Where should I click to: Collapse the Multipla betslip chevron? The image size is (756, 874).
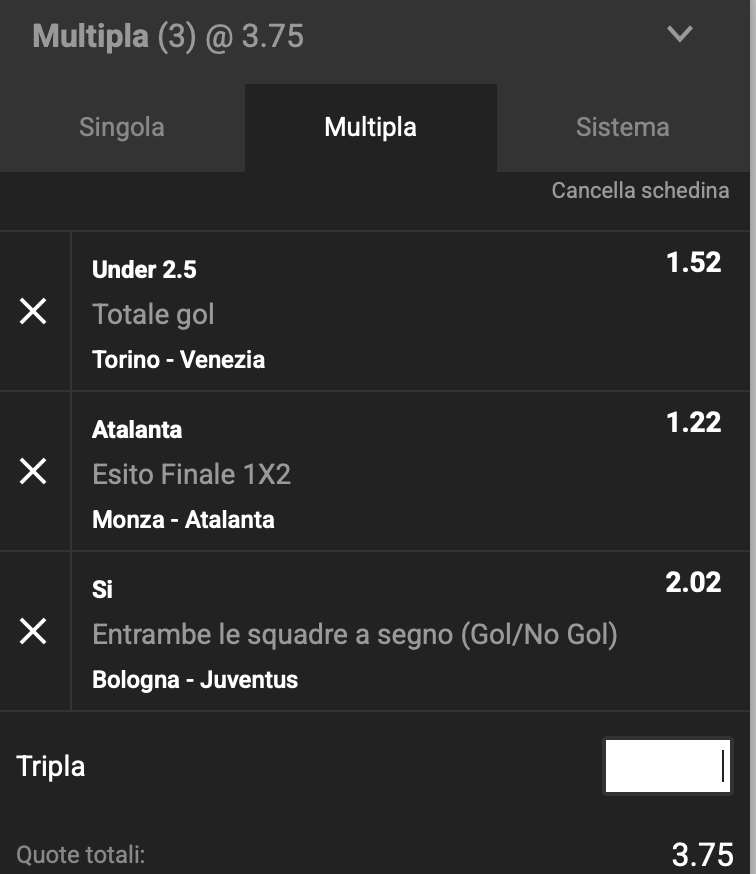(680, 35)
